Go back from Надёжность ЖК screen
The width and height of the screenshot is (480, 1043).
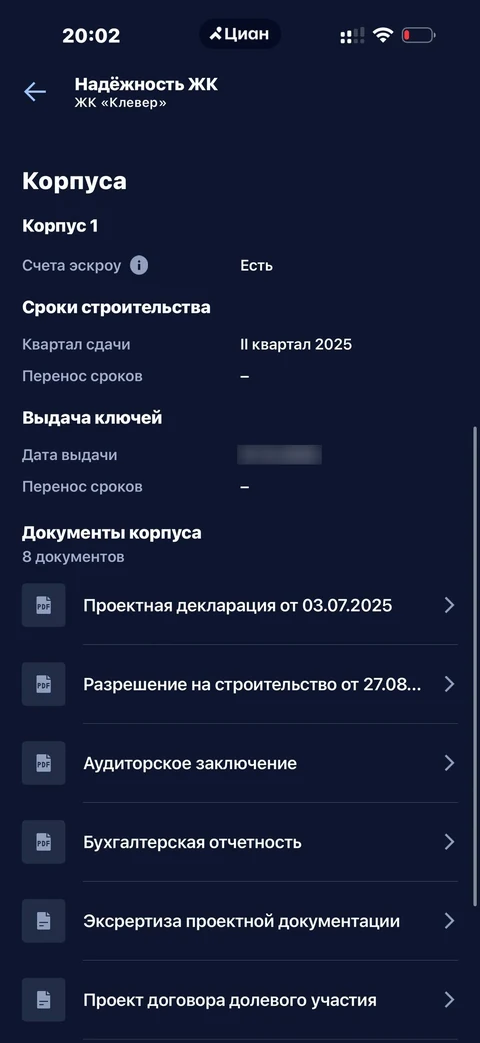(x=35, y=92)
